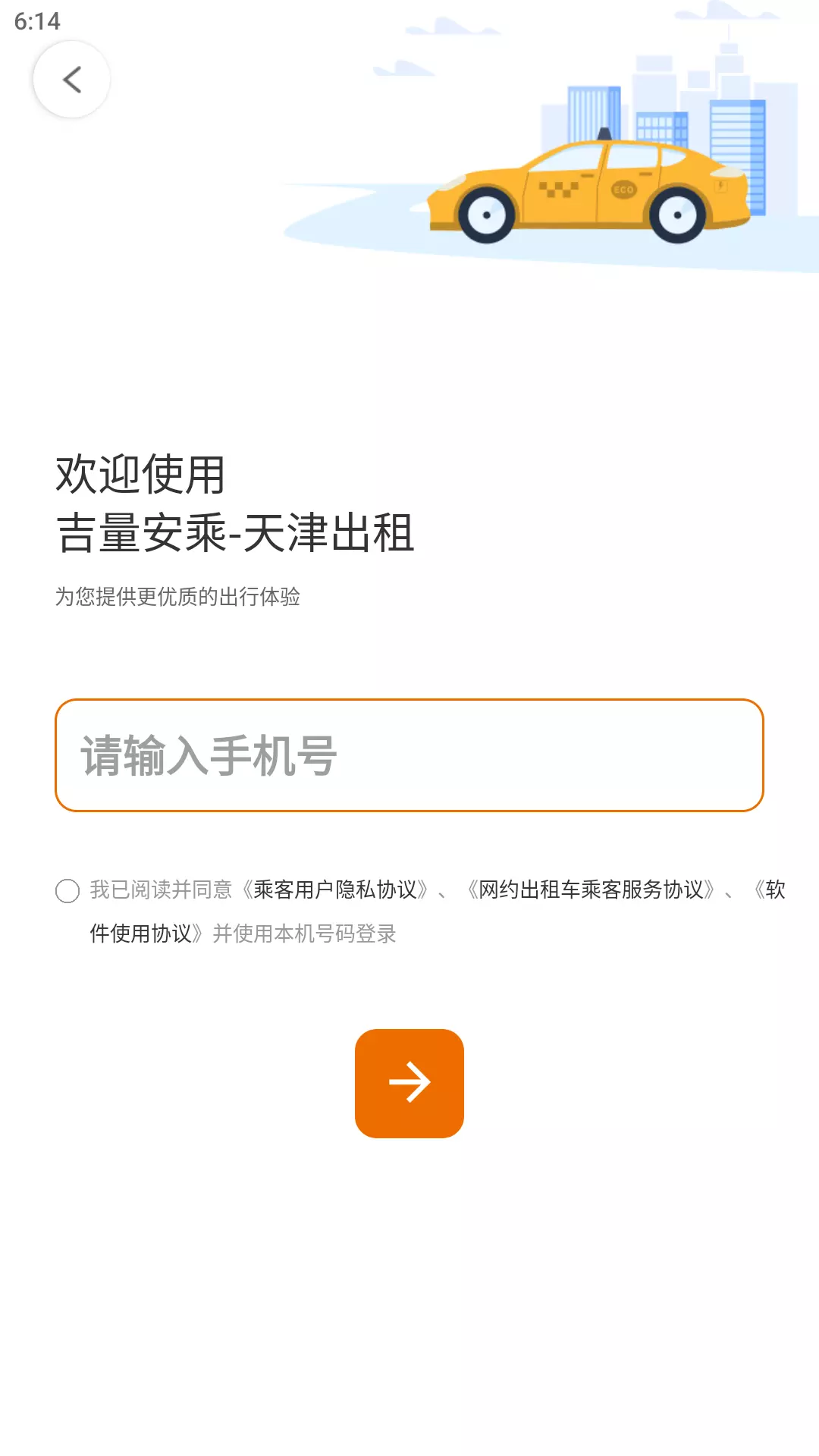Open 《乘客用户隐私协议》 link
This screenshot has height=1456, width=819.
coord(335,890)
